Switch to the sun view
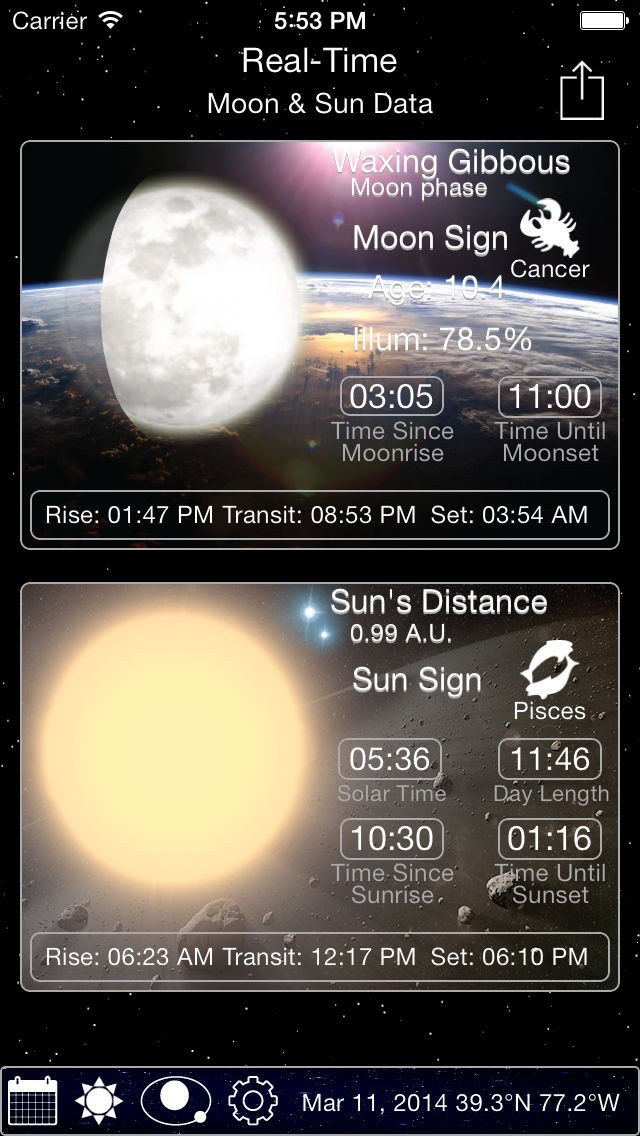 [x=98, y=1101]
